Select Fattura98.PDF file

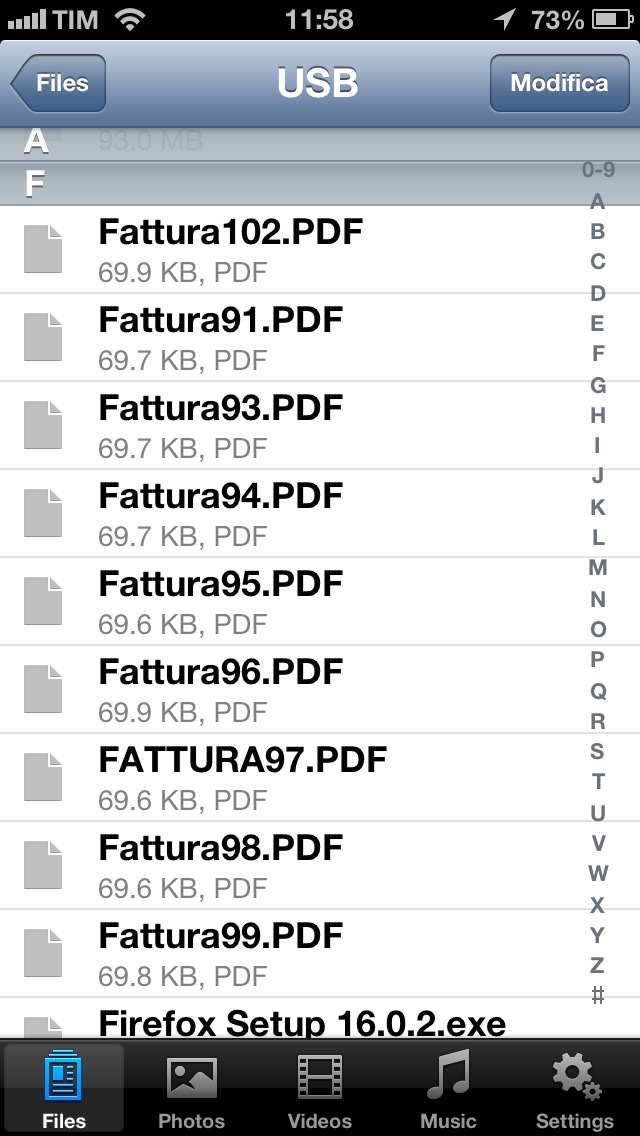tap(220, 866)
